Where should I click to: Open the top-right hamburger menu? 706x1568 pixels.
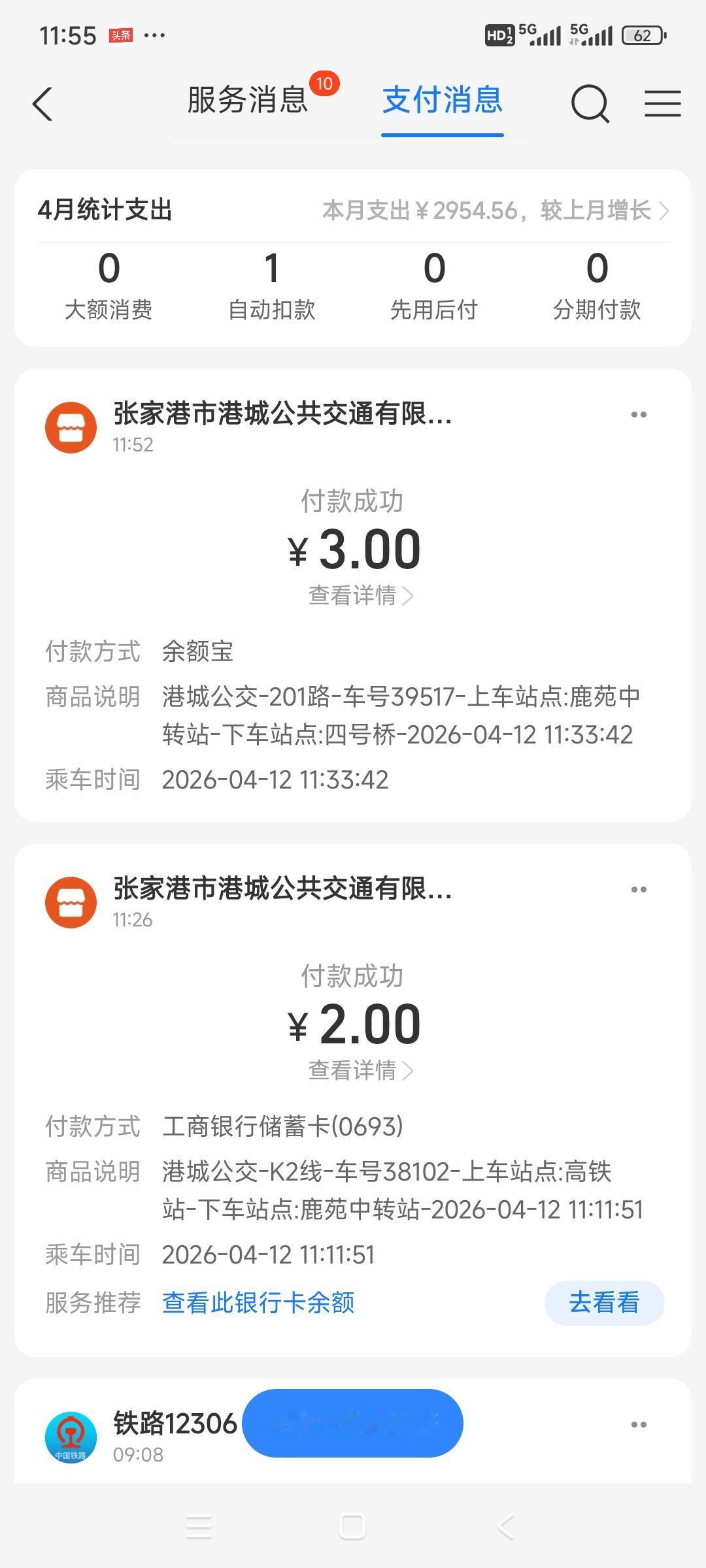point(662,104)
